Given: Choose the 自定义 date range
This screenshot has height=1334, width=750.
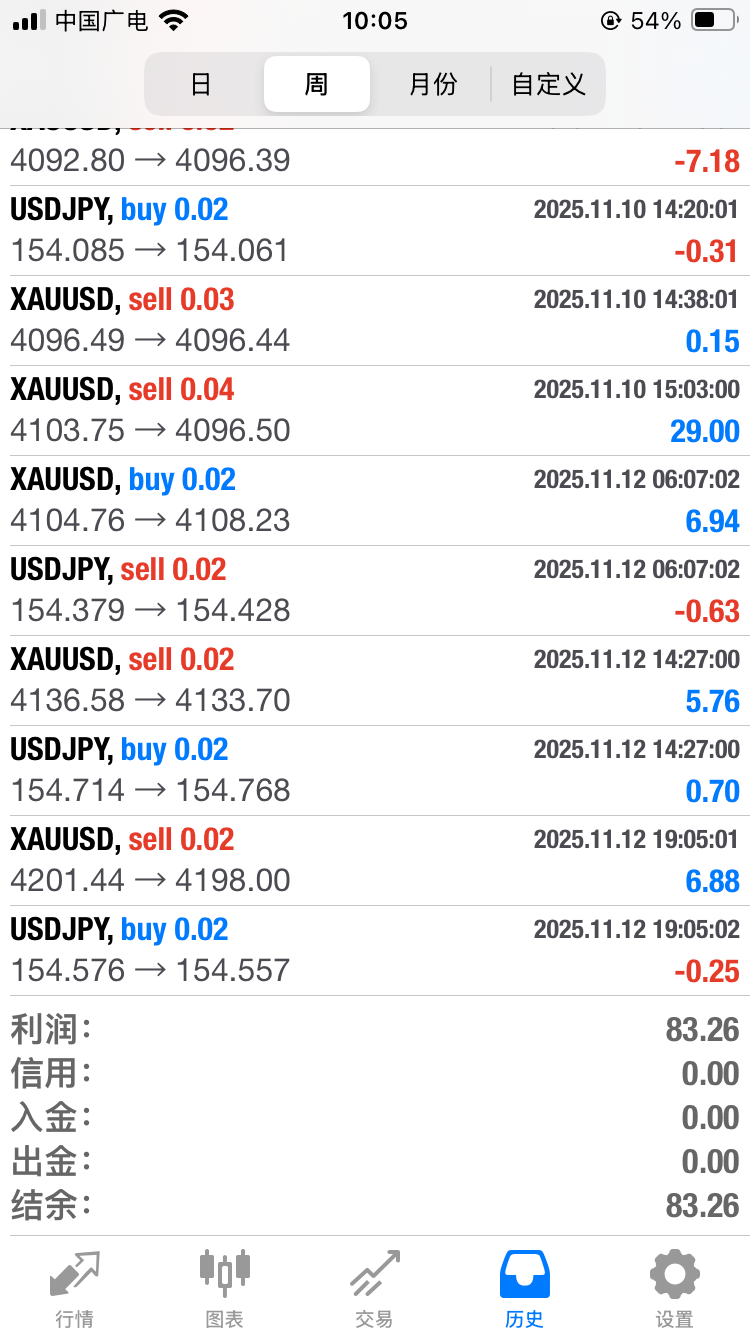Looking at the screenshot, I should coord(548,84).
